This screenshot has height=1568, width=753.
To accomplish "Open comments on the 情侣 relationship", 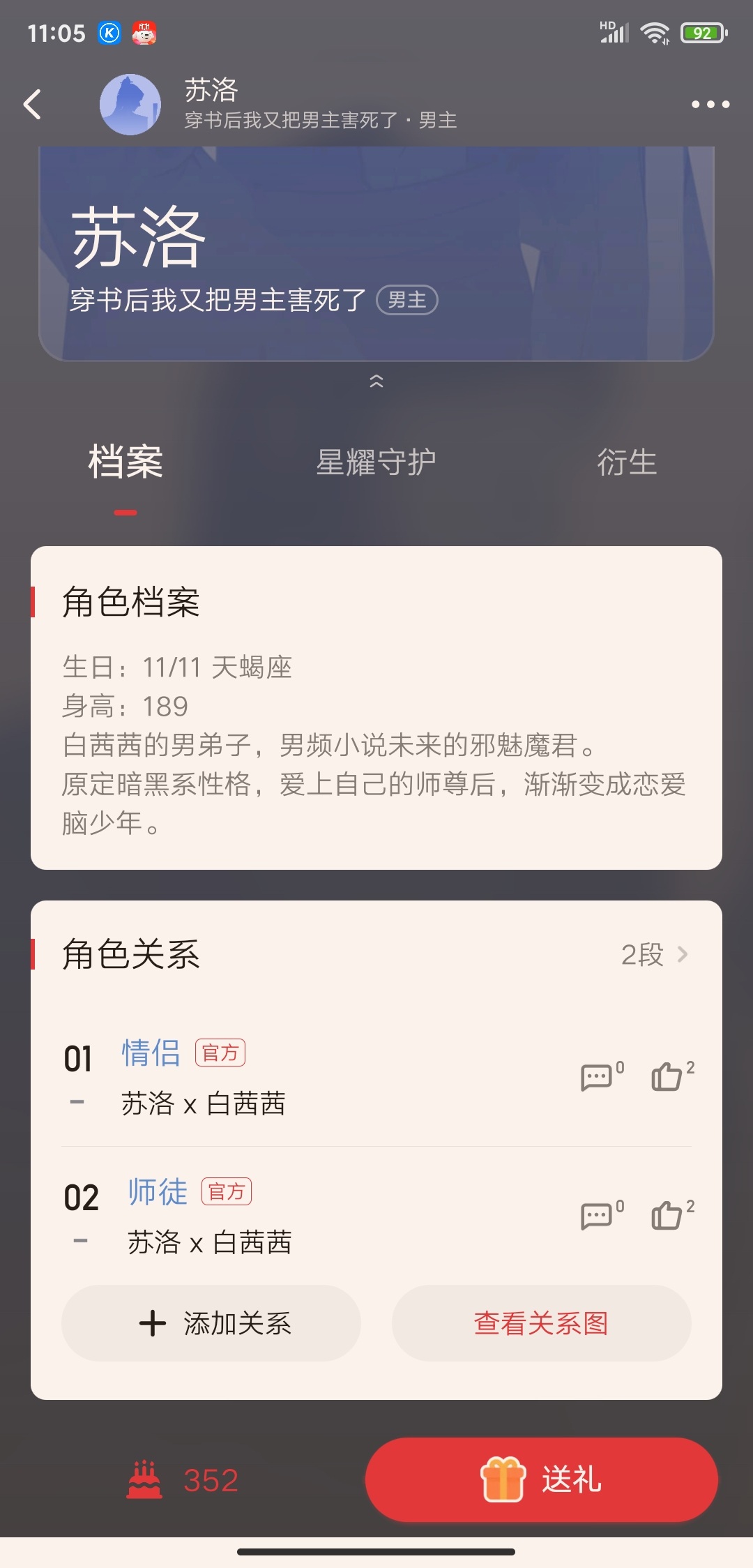I will [597, 1077].
